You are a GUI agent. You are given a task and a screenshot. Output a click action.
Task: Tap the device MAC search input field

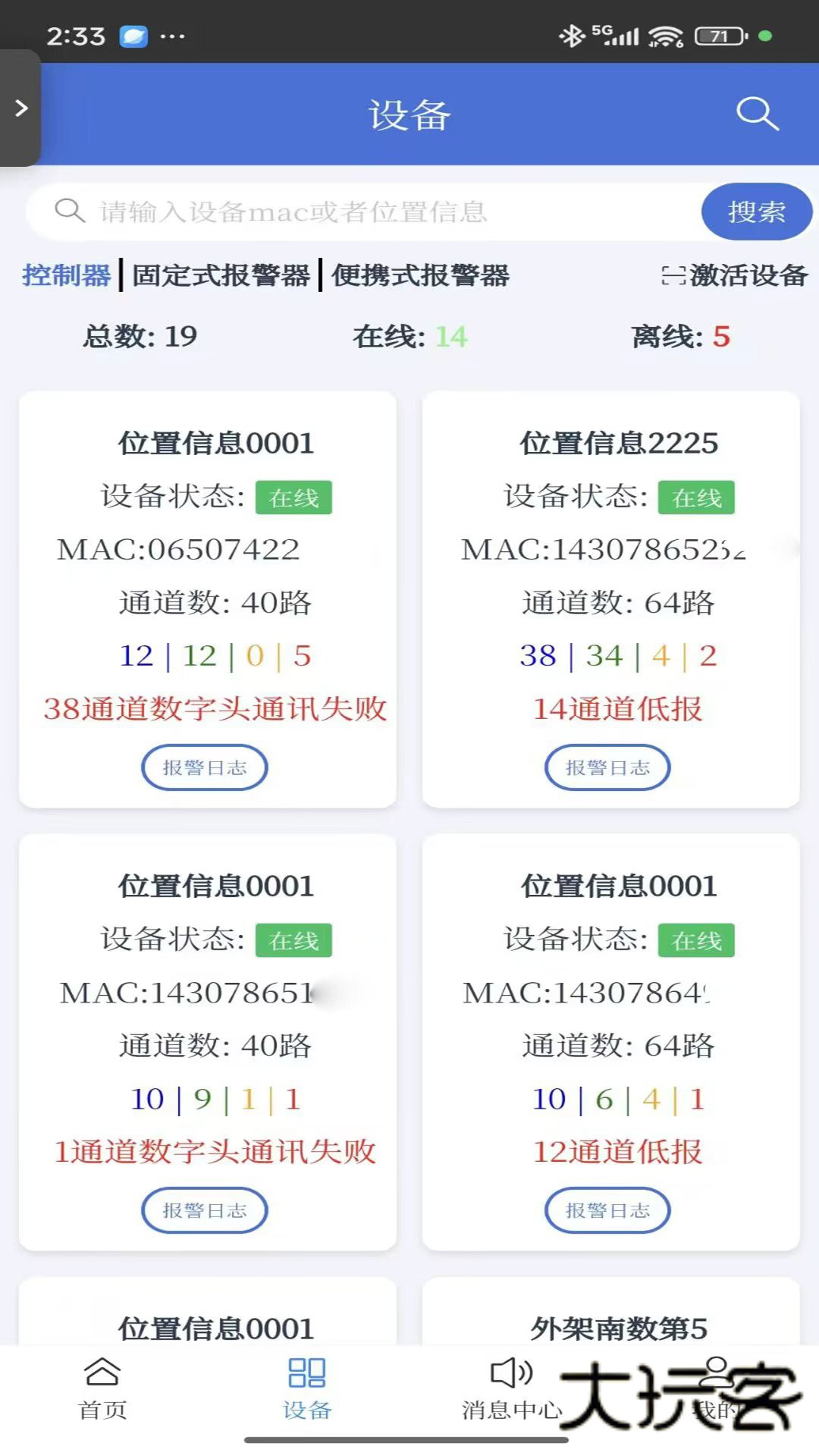[x=341, y=212]
